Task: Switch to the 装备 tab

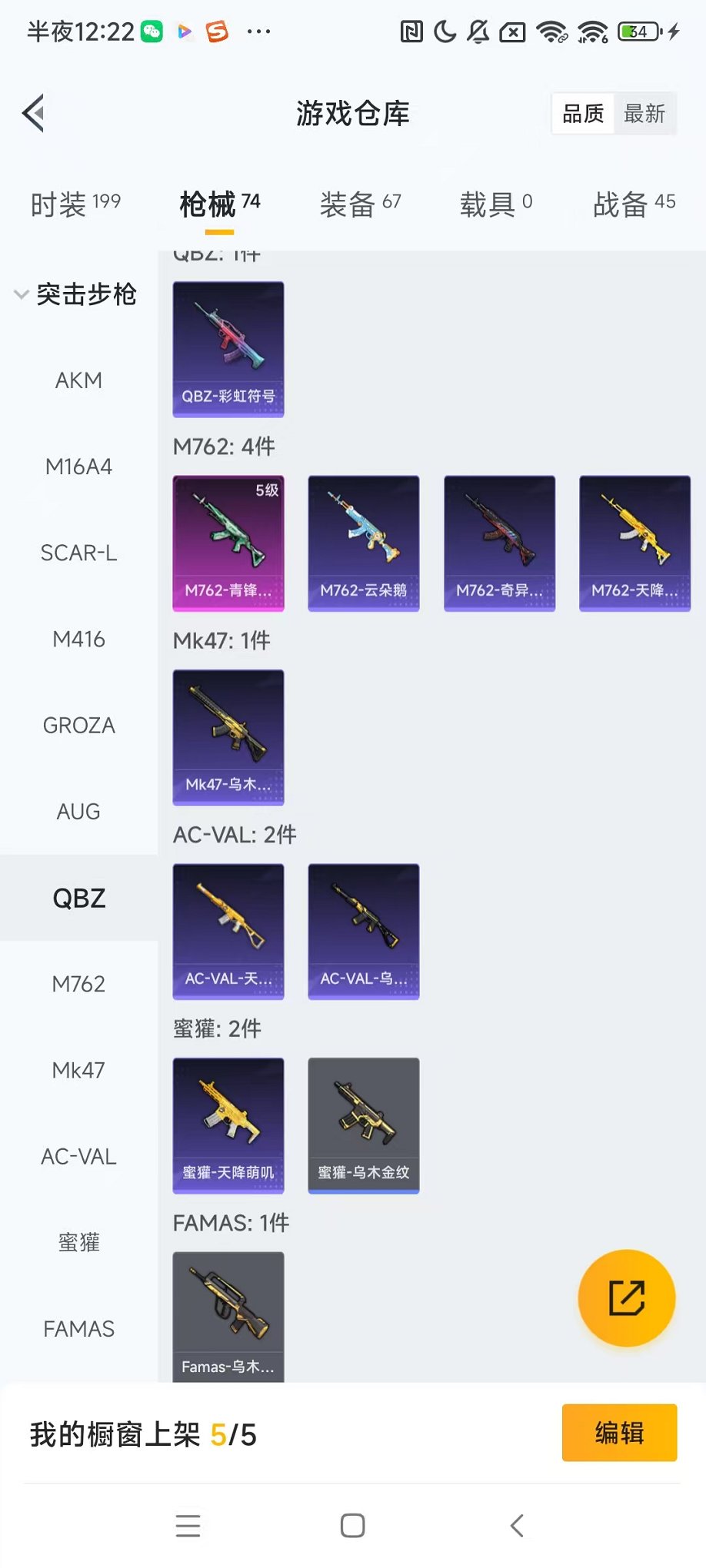Action: (x=360, y=204)
